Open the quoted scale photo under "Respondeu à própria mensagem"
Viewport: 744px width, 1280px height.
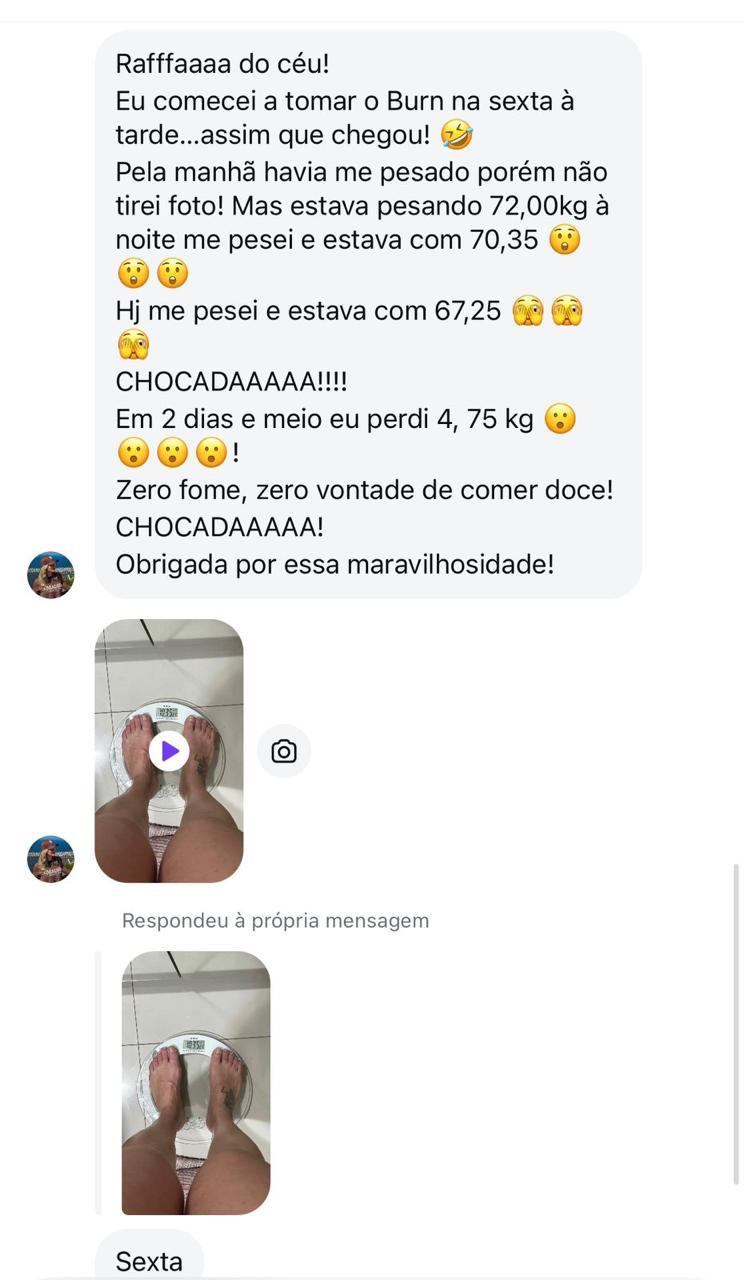pos(196,1082)
